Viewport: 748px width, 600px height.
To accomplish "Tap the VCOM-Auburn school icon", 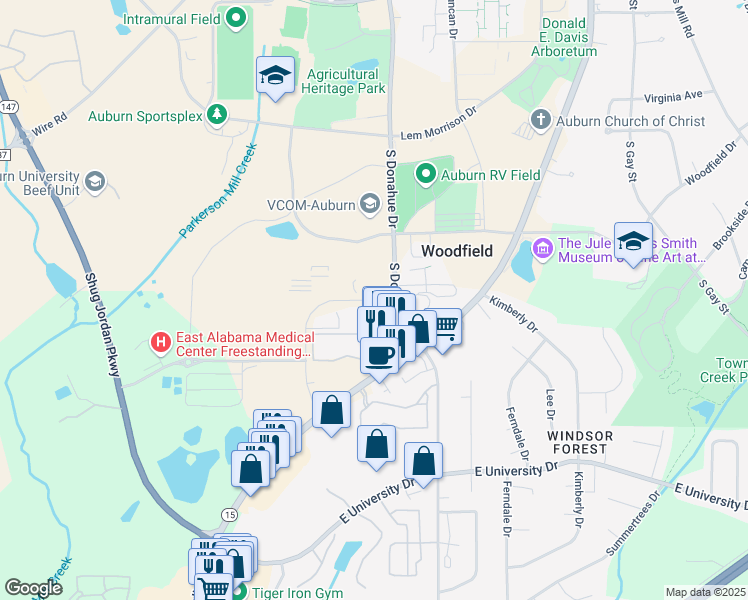I will click(370, 205).
